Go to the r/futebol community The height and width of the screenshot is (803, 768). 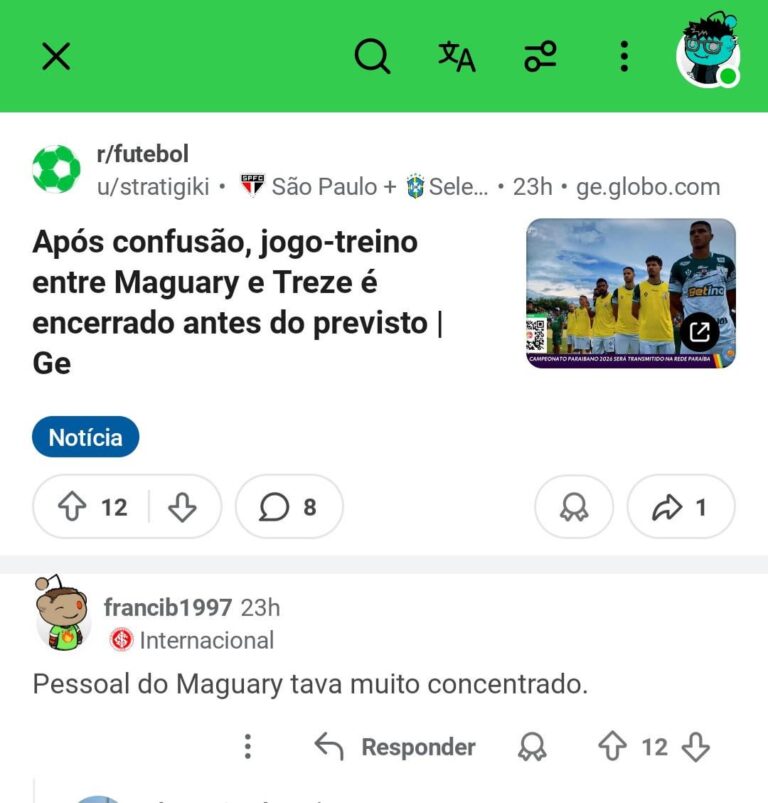142,154
